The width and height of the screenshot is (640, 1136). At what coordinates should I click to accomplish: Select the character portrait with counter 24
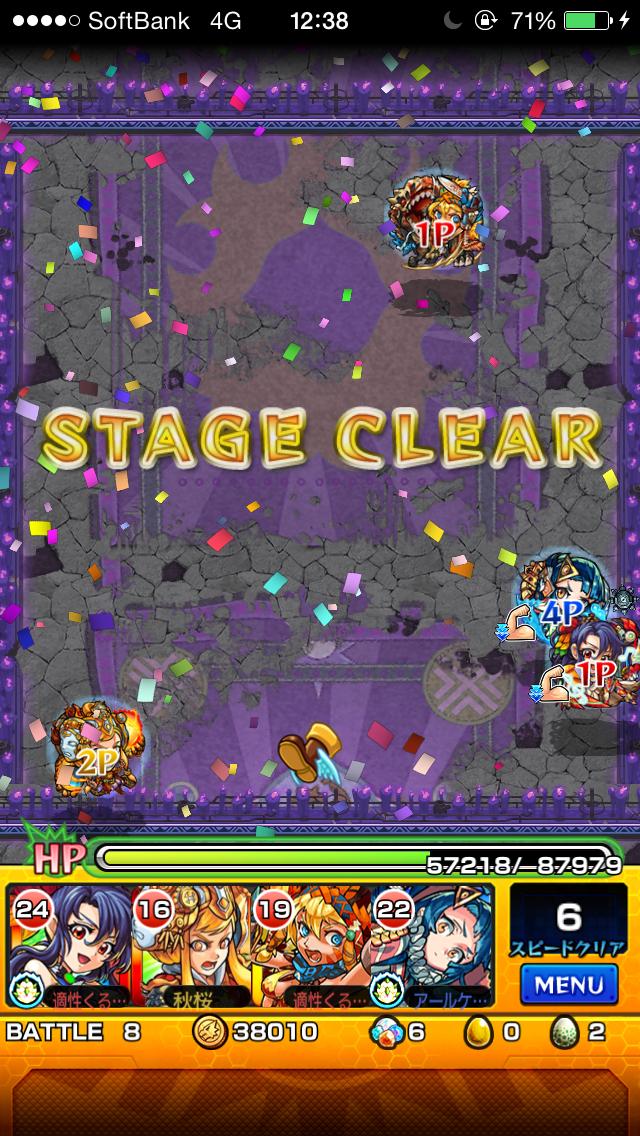pyautogui.click(x=70, y=945)
